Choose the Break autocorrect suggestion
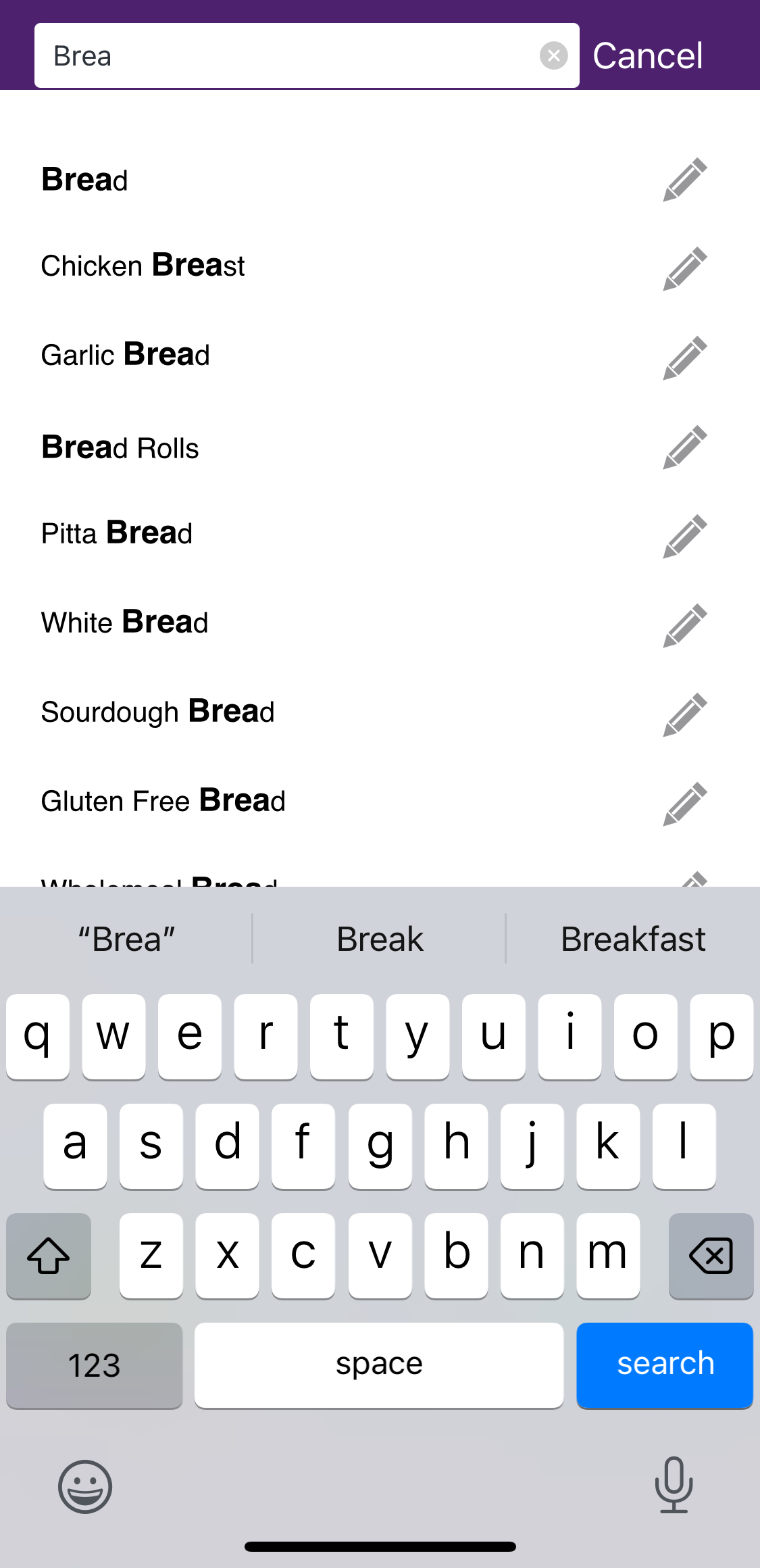Viewport: 760px width, 1568px height. tap(379, 938)
